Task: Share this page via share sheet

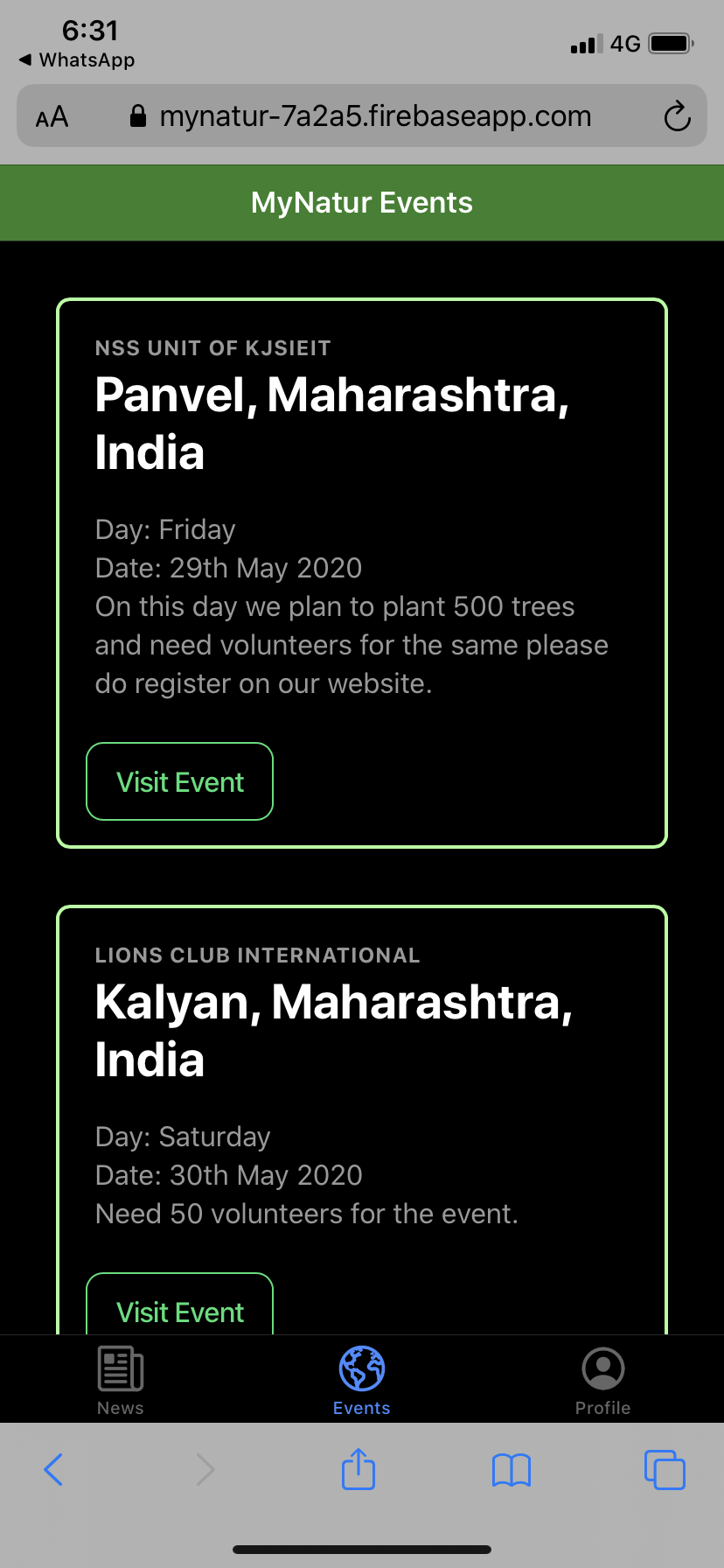Action: click(x=359, y=1468)
